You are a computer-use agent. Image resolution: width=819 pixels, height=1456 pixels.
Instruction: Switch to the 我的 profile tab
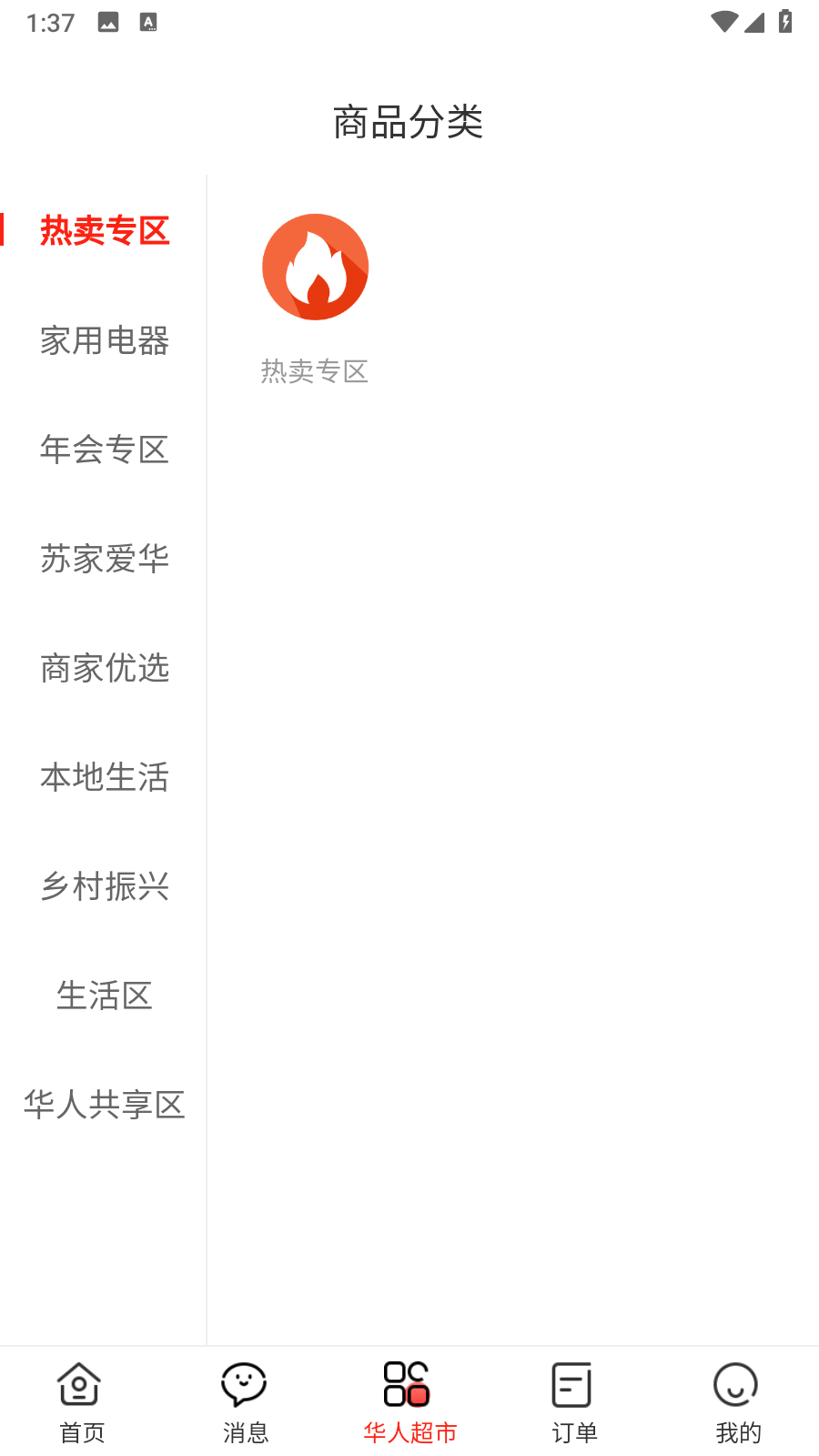coord(737,1402)
